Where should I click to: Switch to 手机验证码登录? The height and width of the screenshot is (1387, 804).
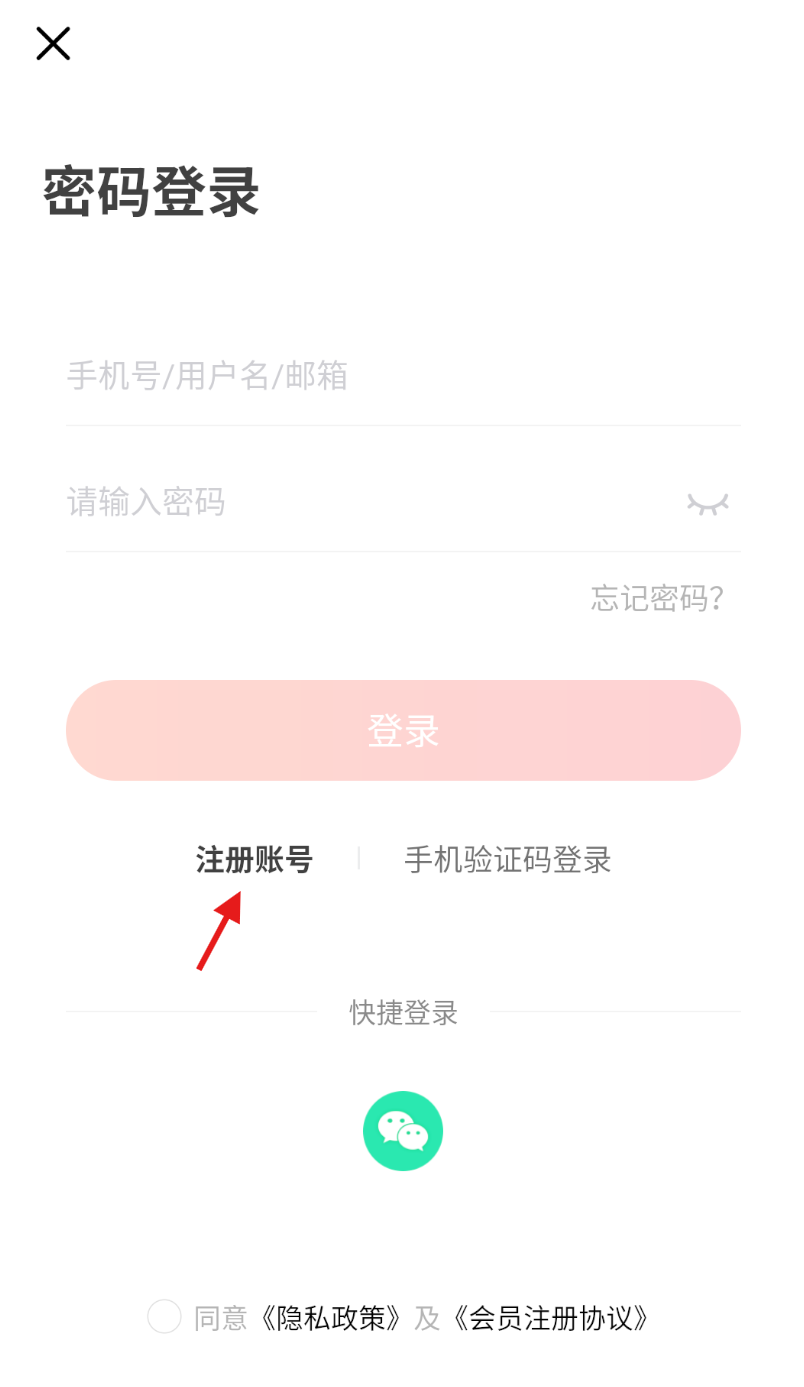507,860
